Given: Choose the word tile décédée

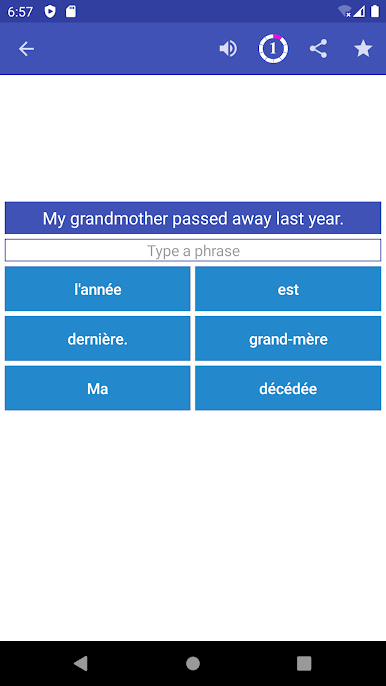Looking at the screenshot, I should (x=288, y=388).
